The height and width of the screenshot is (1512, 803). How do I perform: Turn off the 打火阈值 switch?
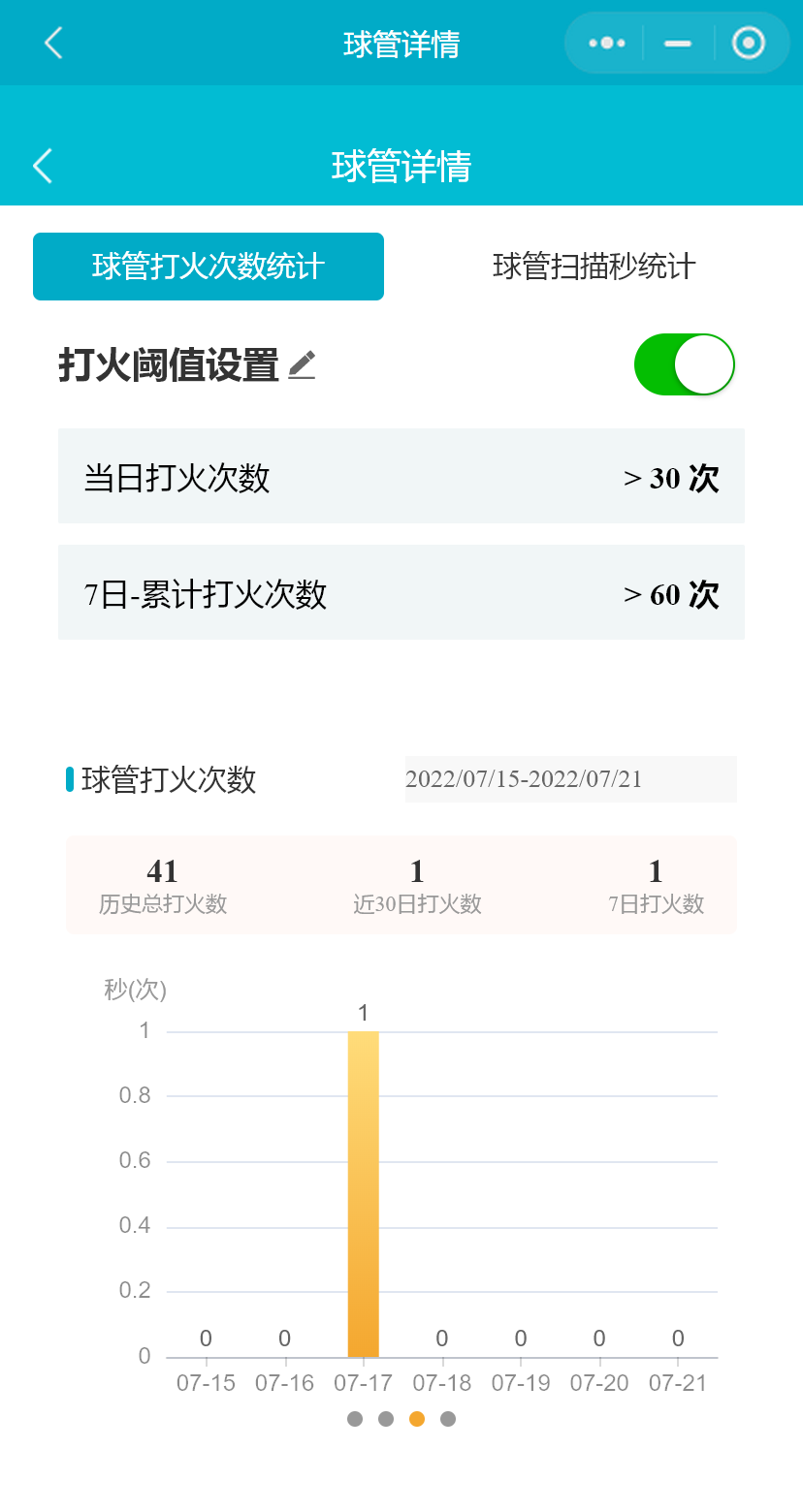pos(684,364)
